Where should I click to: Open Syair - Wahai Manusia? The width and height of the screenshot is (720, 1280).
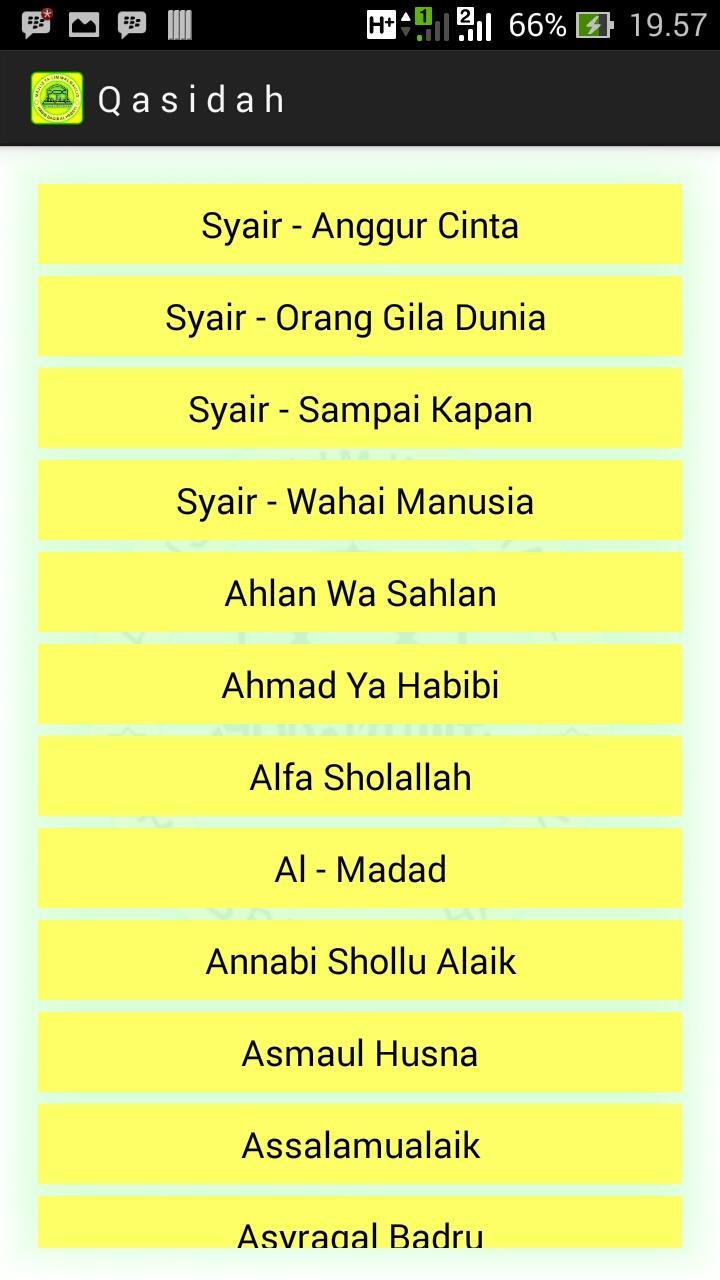360,501
